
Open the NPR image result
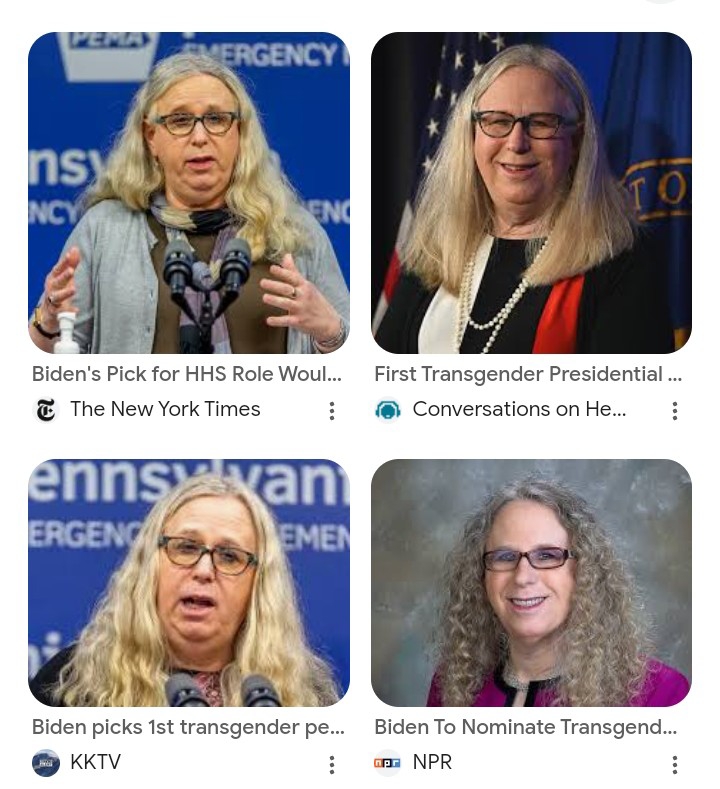click(531, 583)
